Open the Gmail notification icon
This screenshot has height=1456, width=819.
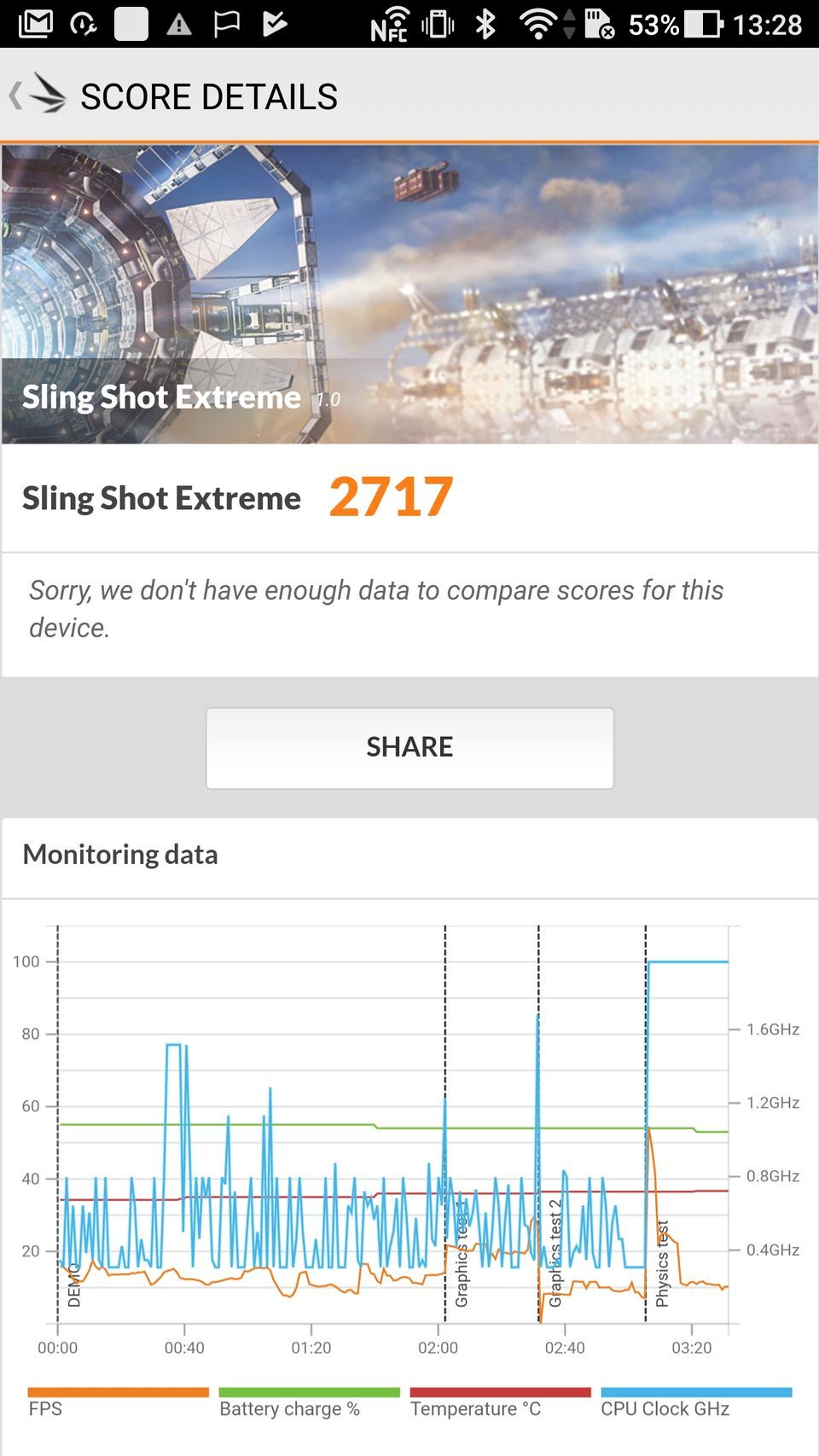point(36,23)
